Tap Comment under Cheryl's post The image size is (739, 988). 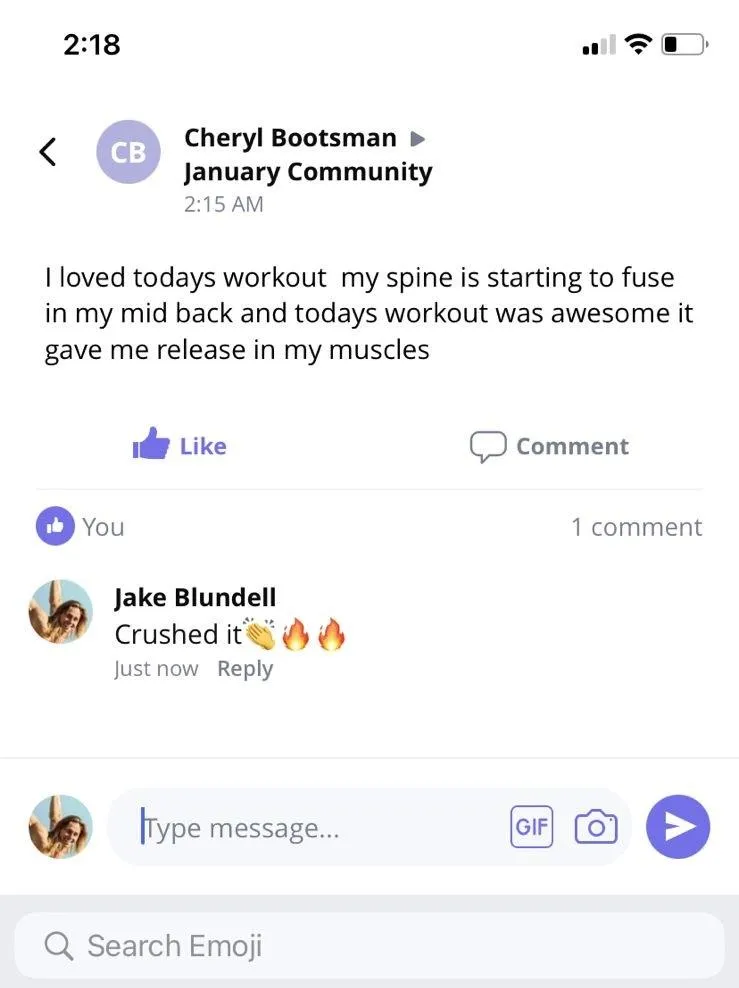point(550,446)
